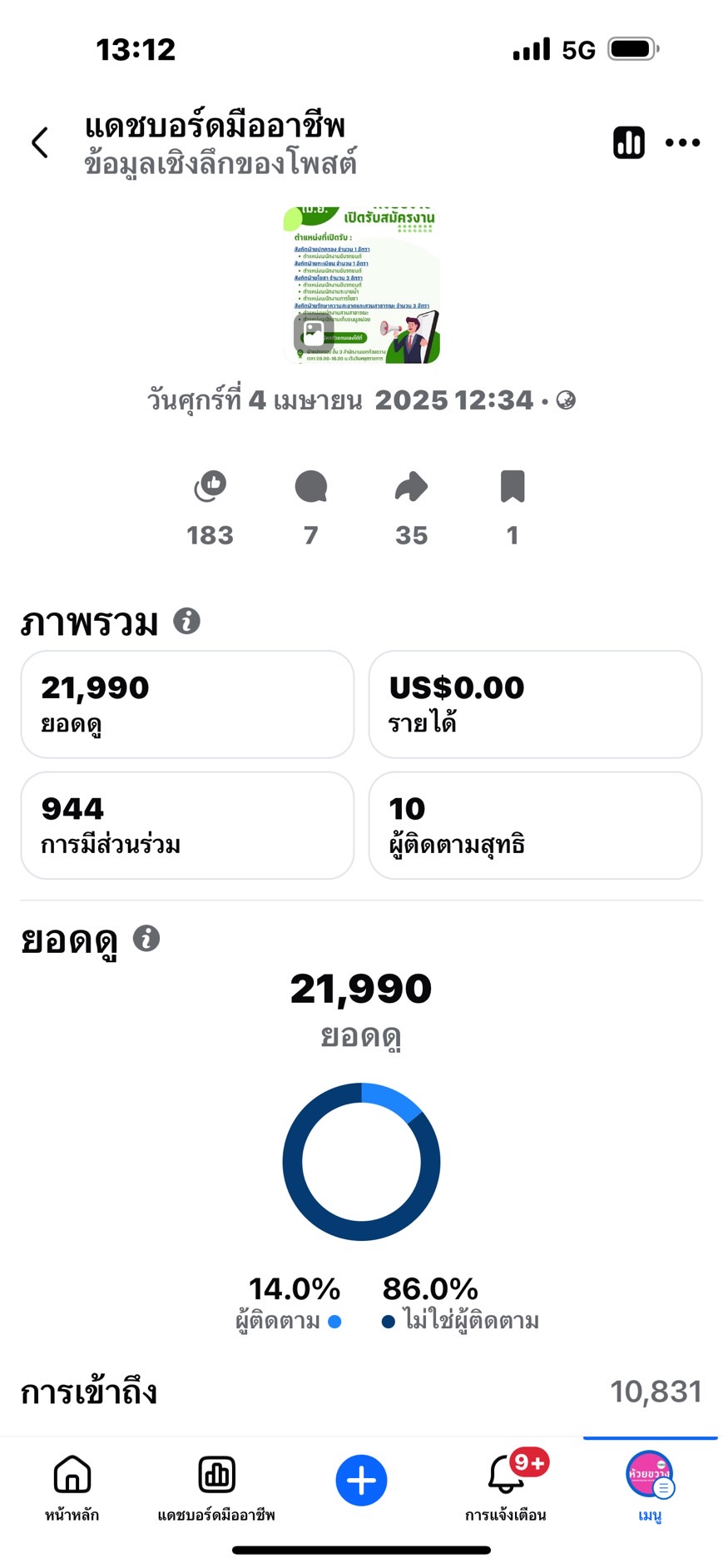Tap the info icon beside ยอดดู heading
The image size is (723, 1568).
tap(146, 938)
